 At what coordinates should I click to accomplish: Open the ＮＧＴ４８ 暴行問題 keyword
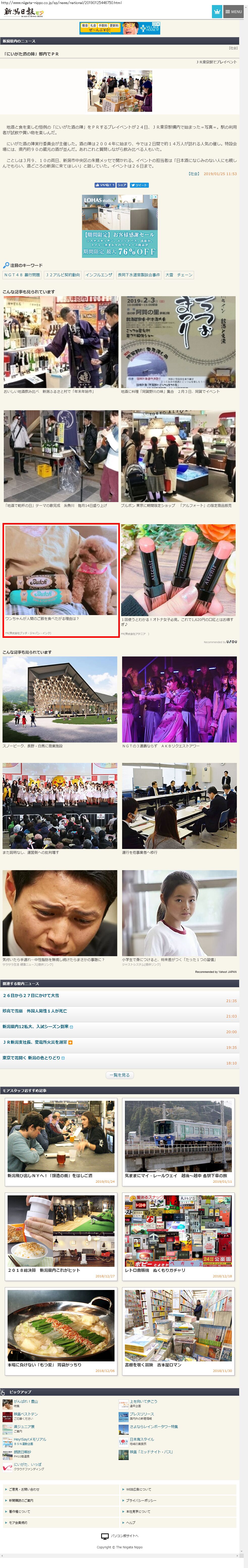22,274
